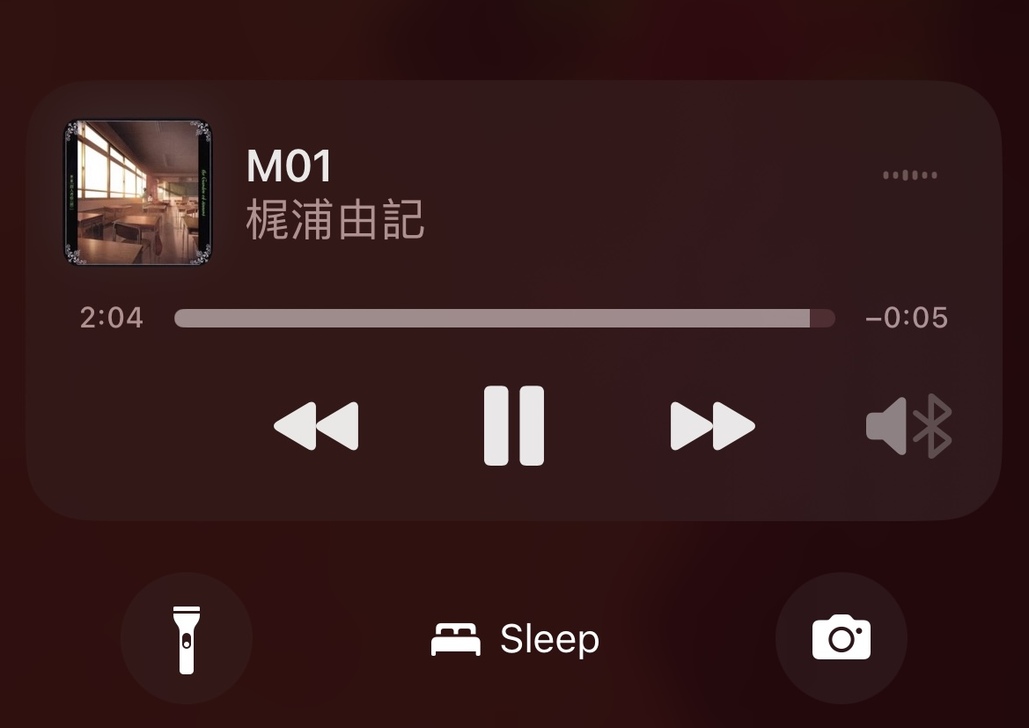Screen dimensions: 1029x728
Task: Open the M01 album artwork
Action: (138, 192)
